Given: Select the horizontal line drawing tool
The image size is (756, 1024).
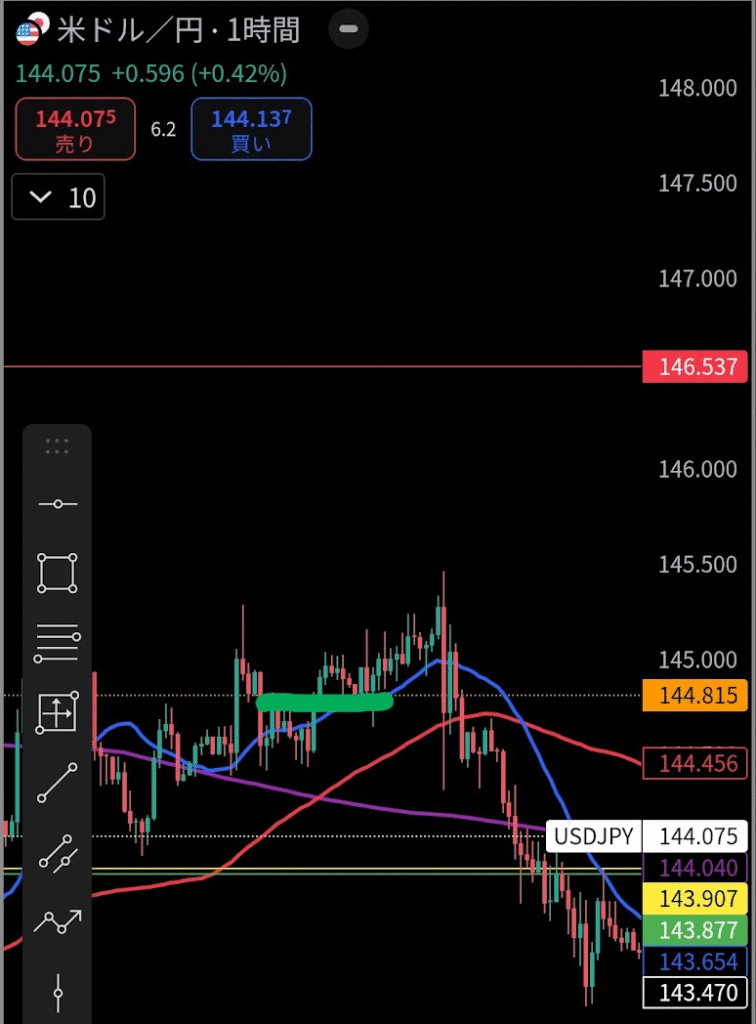Looking at the screenshot, I should (x=57, y=504).
